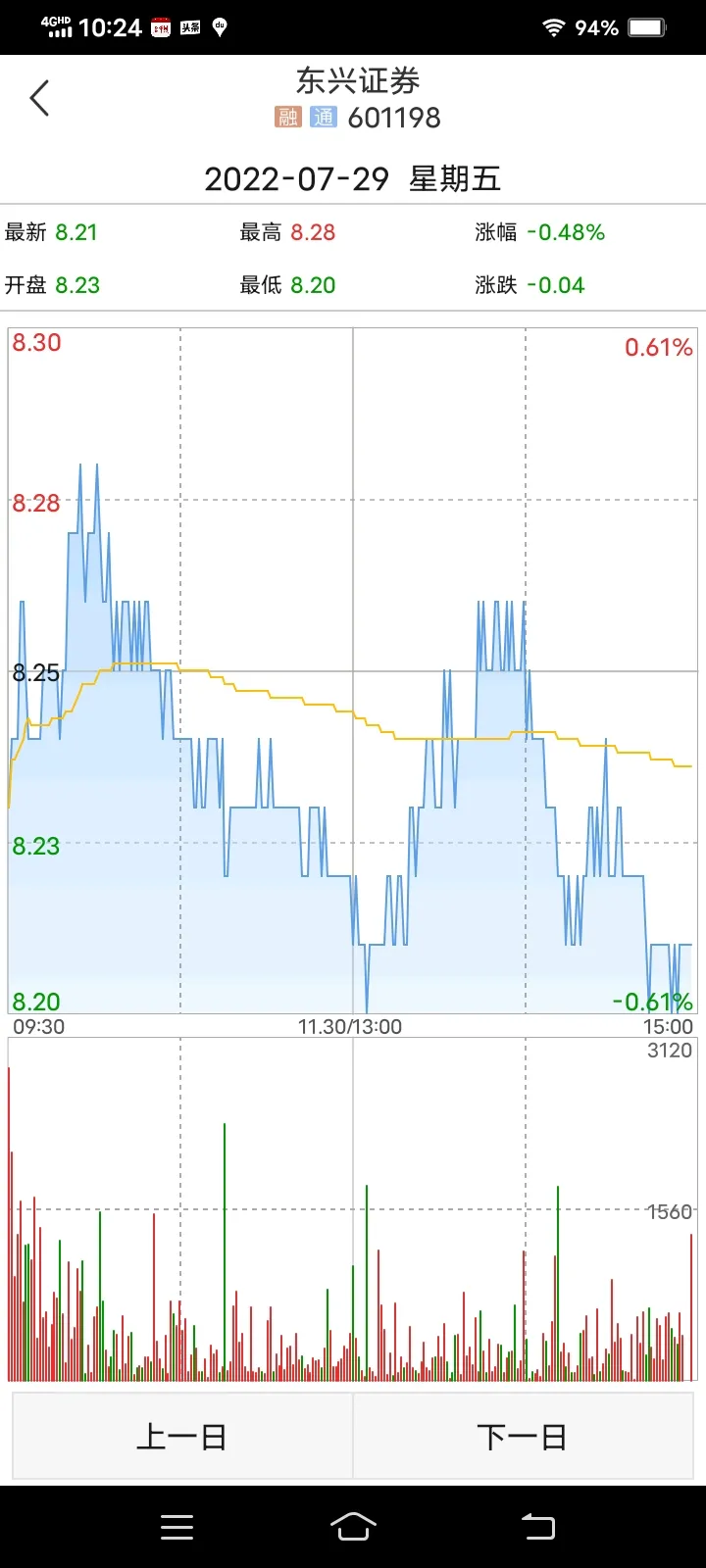
Task: View the previous day with 上一日
Action: pos(182,1437)
